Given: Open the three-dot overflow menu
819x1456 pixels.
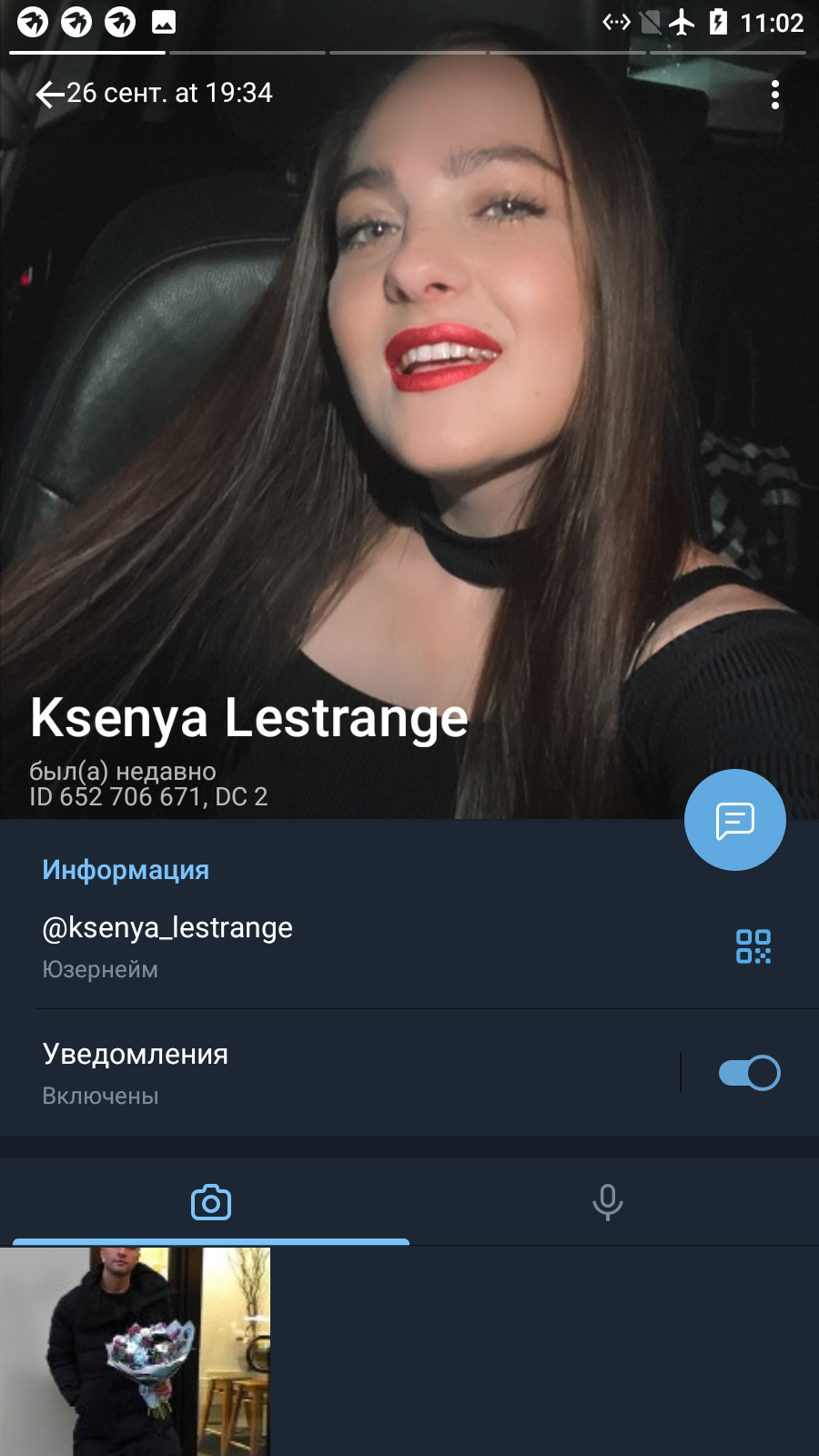Looking at the screenshot, I should (x=775, y=95).
